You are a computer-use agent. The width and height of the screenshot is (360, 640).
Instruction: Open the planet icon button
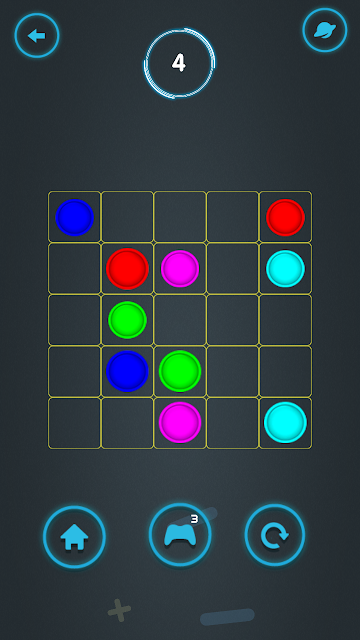(325, 30)
